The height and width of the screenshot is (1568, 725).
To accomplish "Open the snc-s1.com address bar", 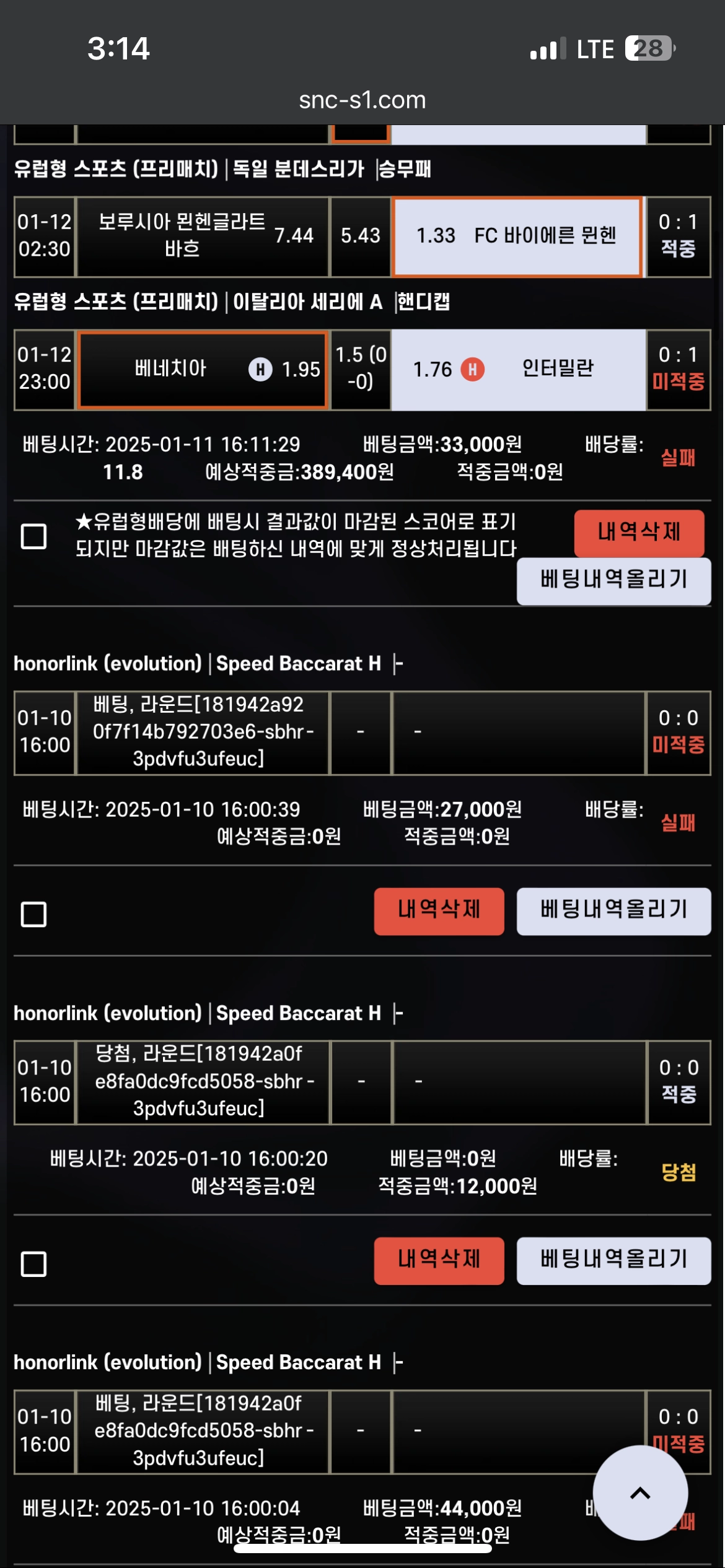I will click(362, 100).
